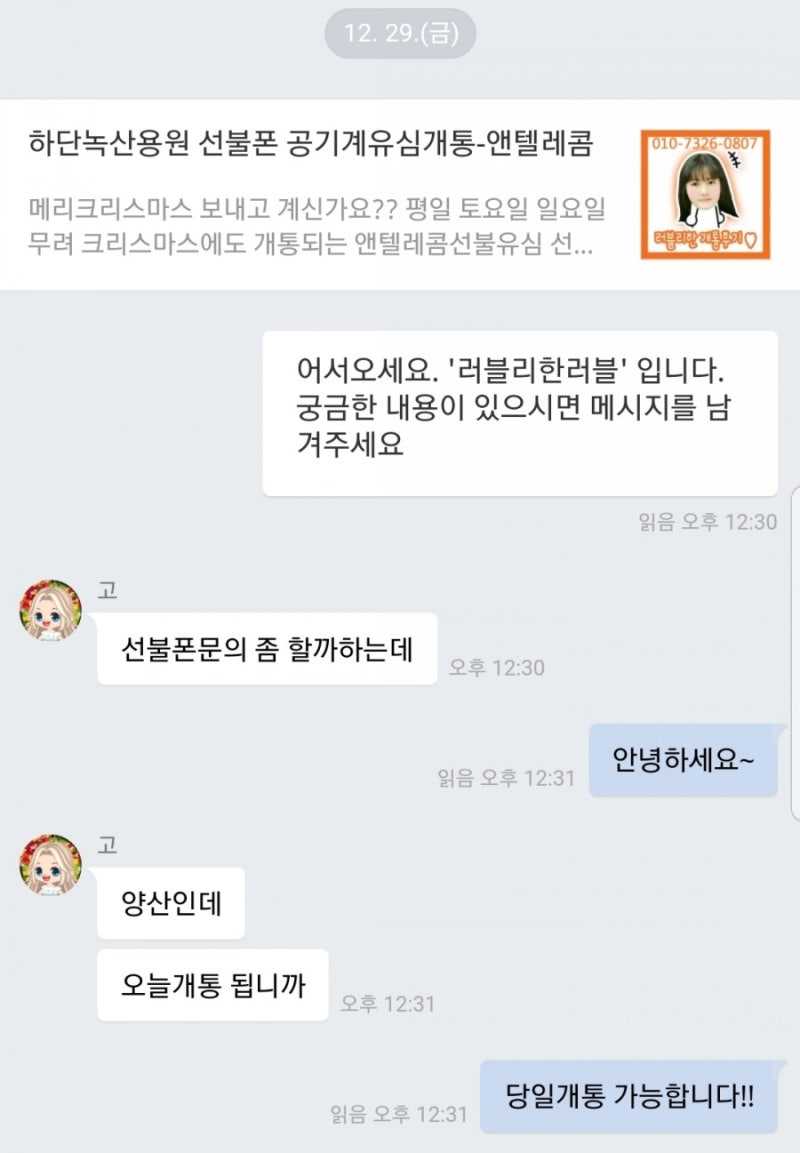Open 고's avatar above the 양산인데 message
800x1153 pixels.
tap(50, 865)
